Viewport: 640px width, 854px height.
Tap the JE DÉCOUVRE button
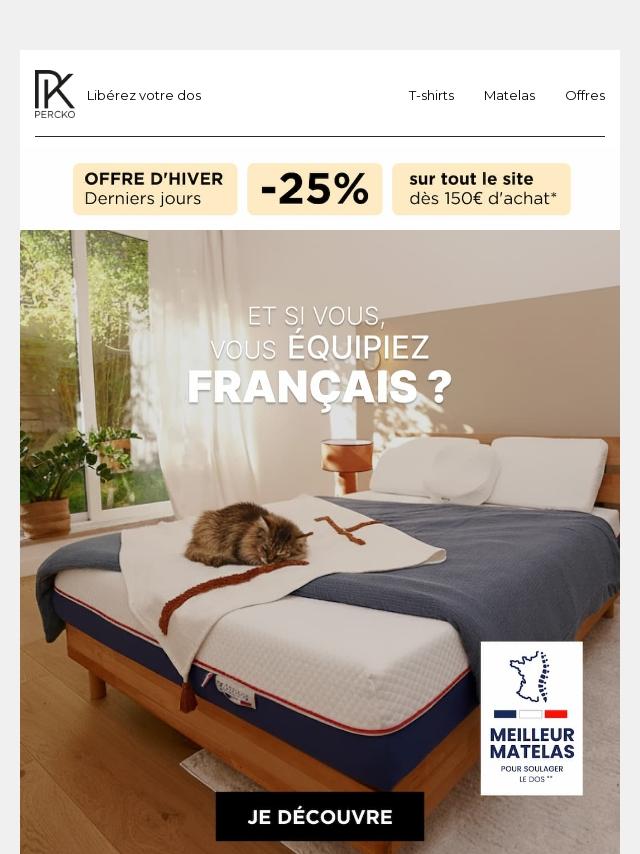(x=320, y=817)
